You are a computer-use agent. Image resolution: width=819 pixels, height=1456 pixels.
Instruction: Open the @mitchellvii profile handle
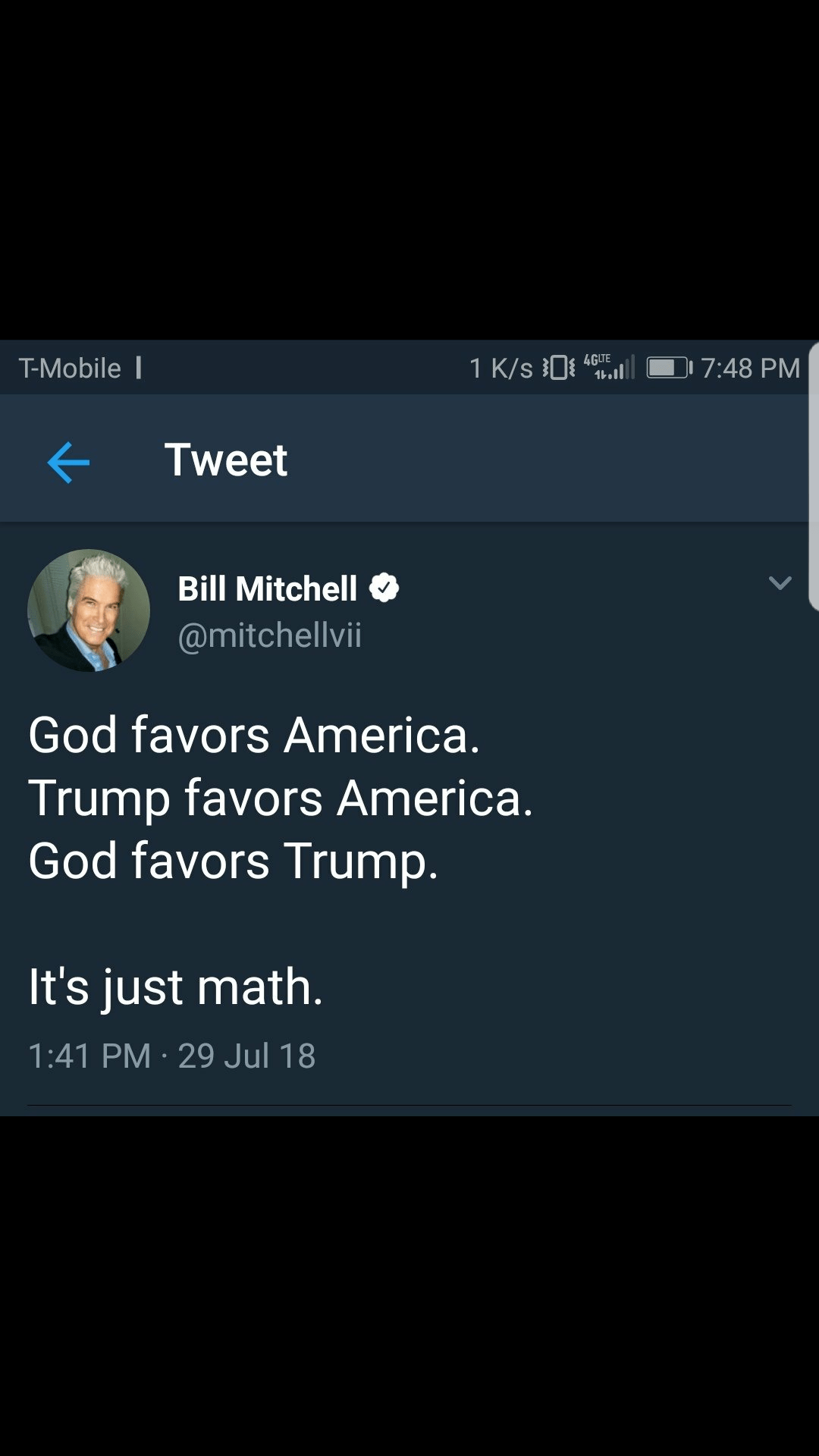[269, 635]
